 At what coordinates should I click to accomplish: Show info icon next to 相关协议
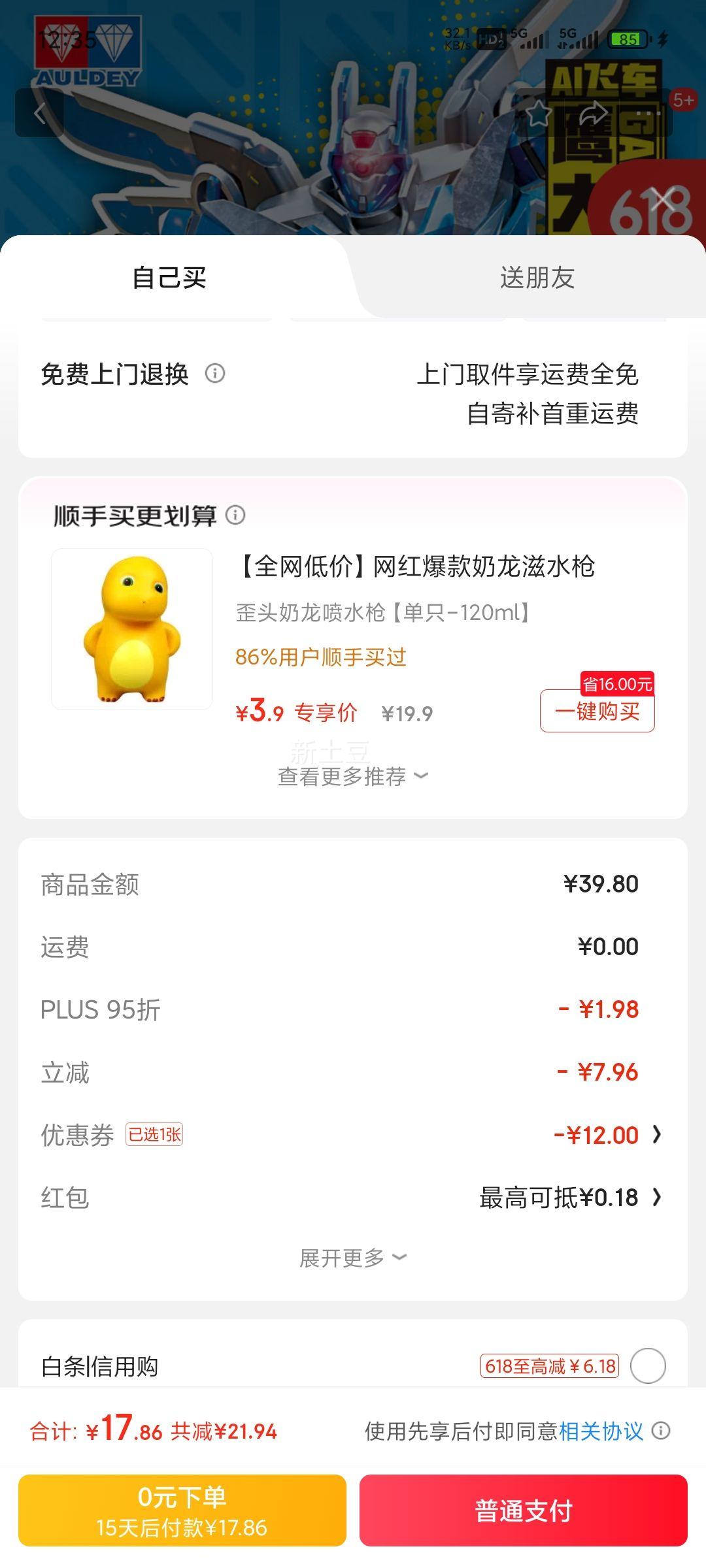(662, 1431)
